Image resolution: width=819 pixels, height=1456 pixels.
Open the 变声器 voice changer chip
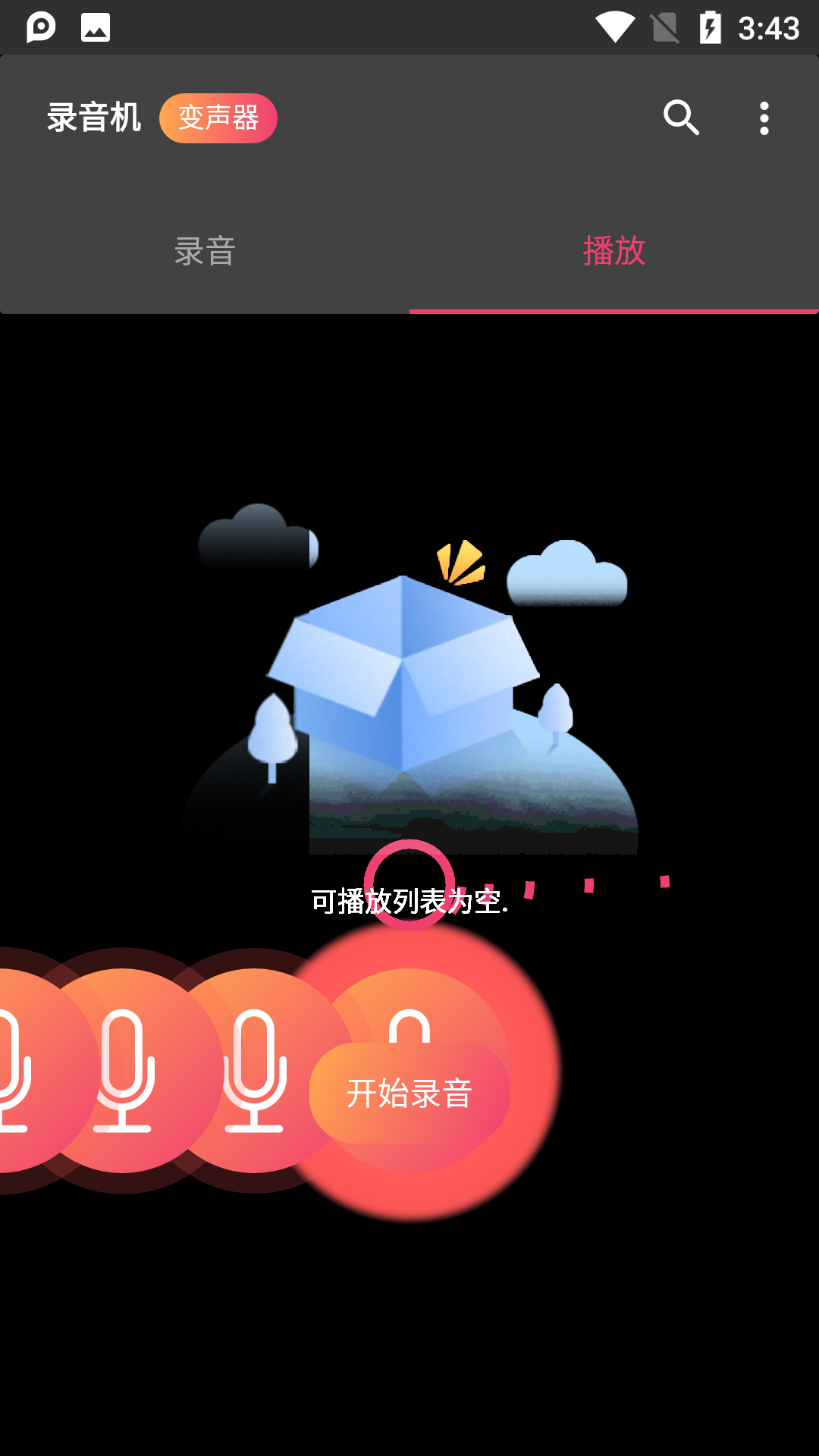click(x=218, y=118)
